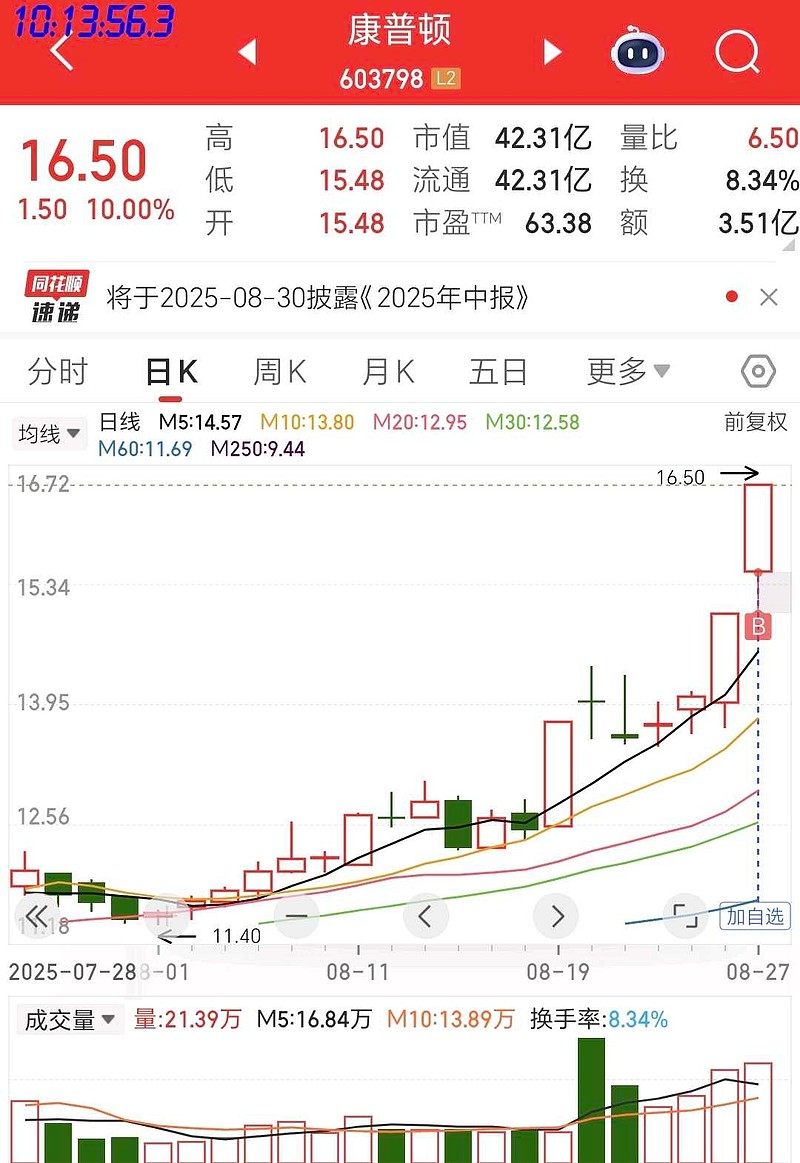
Task: Switch to the next stock
Action: click(552, 52)
